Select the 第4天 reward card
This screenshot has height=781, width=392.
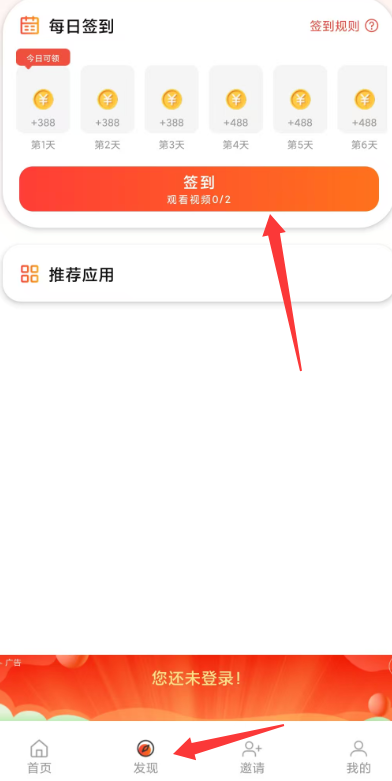coord(236,99)
